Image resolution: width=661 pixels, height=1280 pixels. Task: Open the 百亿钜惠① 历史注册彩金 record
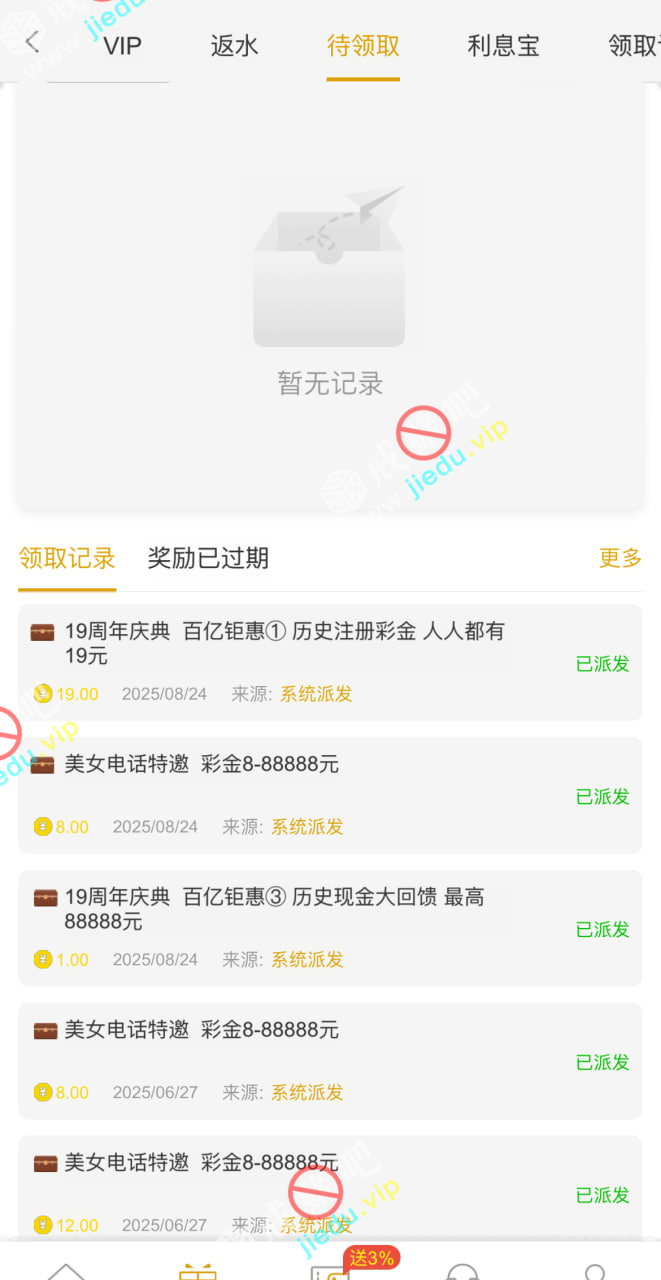(300, 661)
